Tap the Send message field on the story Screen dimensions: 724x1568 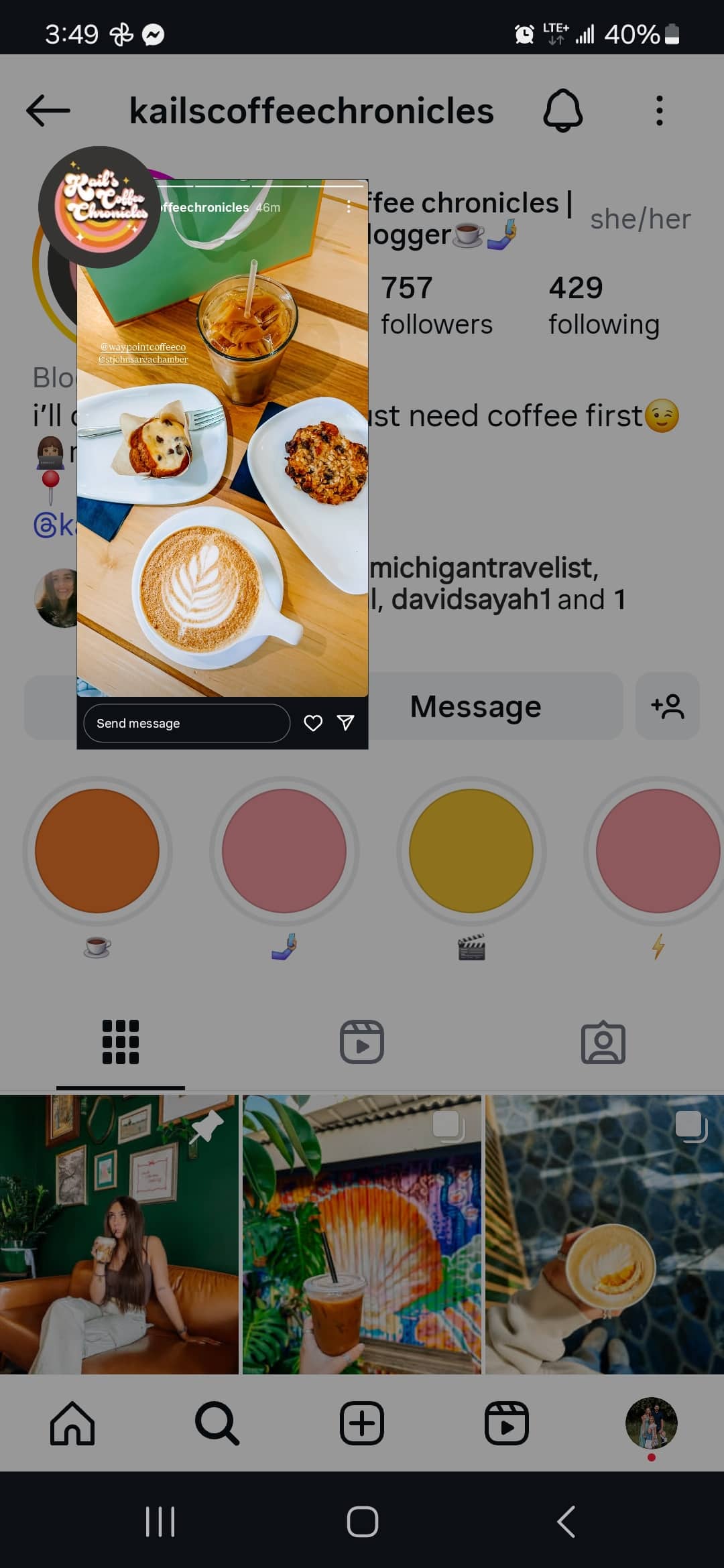point(186,723)
